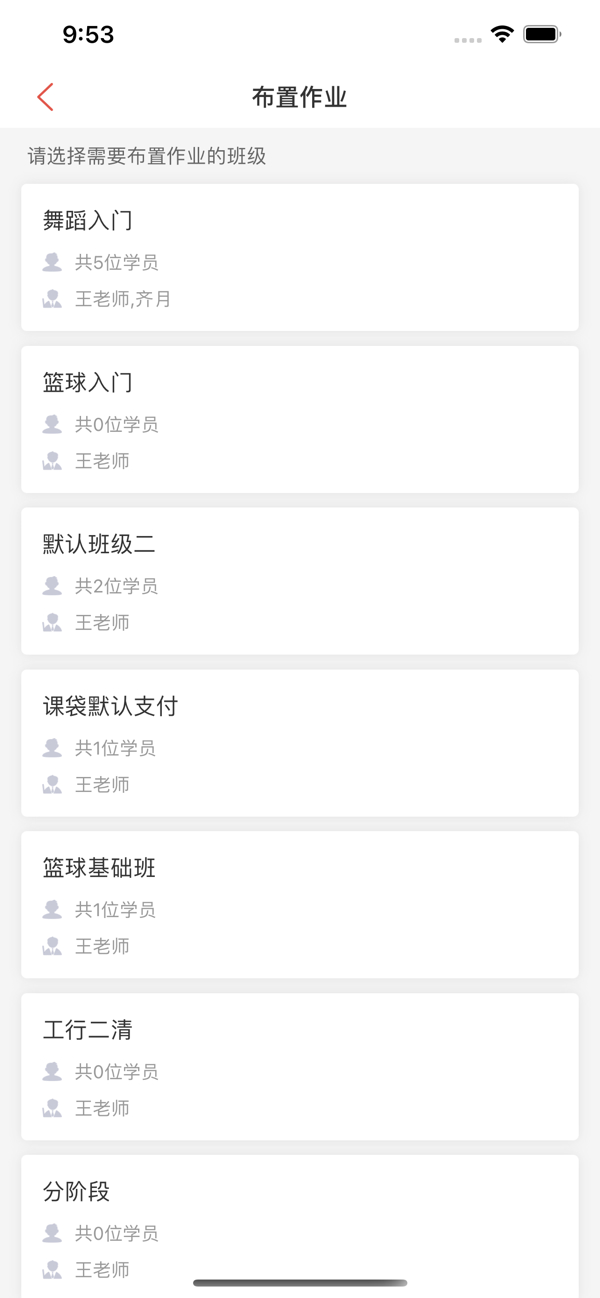Tap the 工行二清 class card
This screenshot has height=1298, width=600.
(300, 1067)
